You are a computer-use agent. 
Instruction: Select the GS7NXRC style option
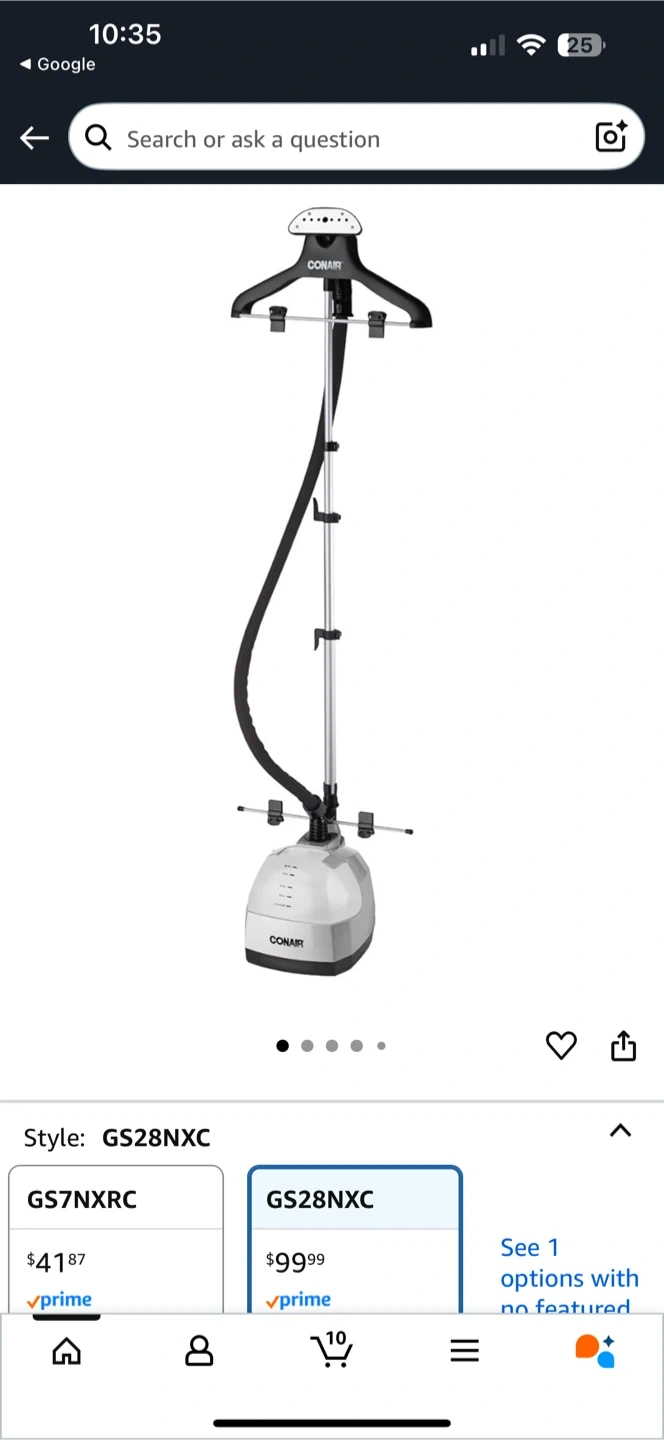pos(116,1240)
